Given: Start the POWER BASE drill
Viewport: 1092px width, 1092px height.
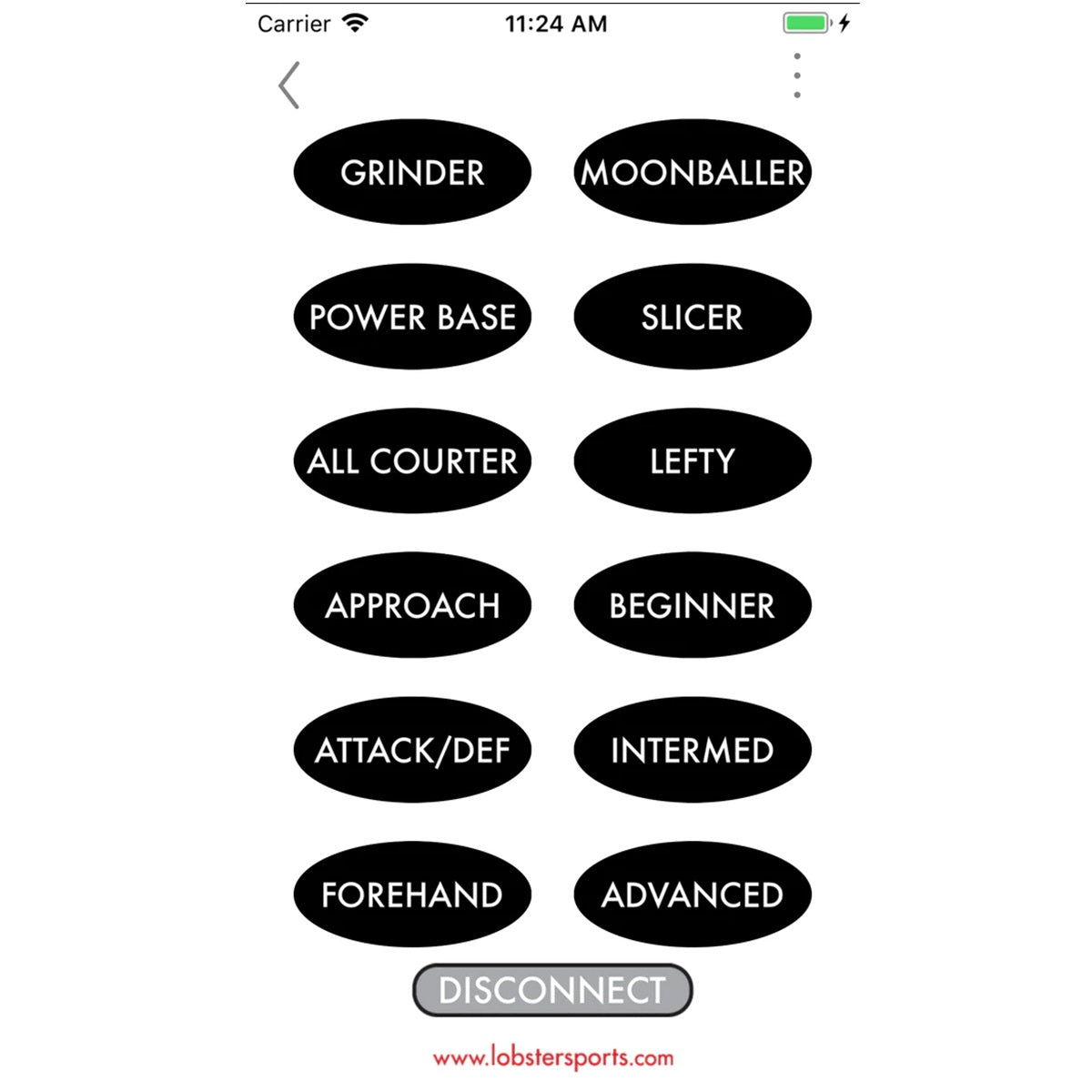Looking at the screenshot, I should [412, 317].
